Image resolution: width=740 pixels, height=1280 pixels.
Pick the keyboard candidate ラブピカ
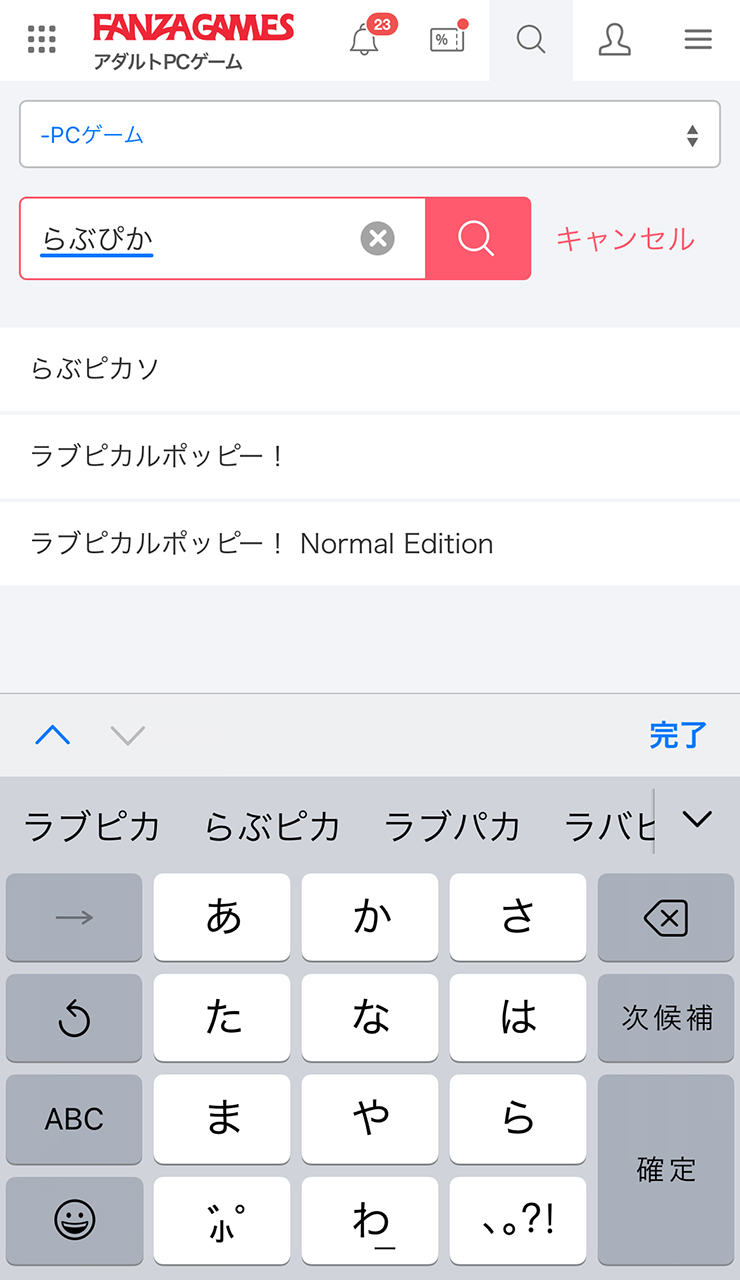pos(92,827)
